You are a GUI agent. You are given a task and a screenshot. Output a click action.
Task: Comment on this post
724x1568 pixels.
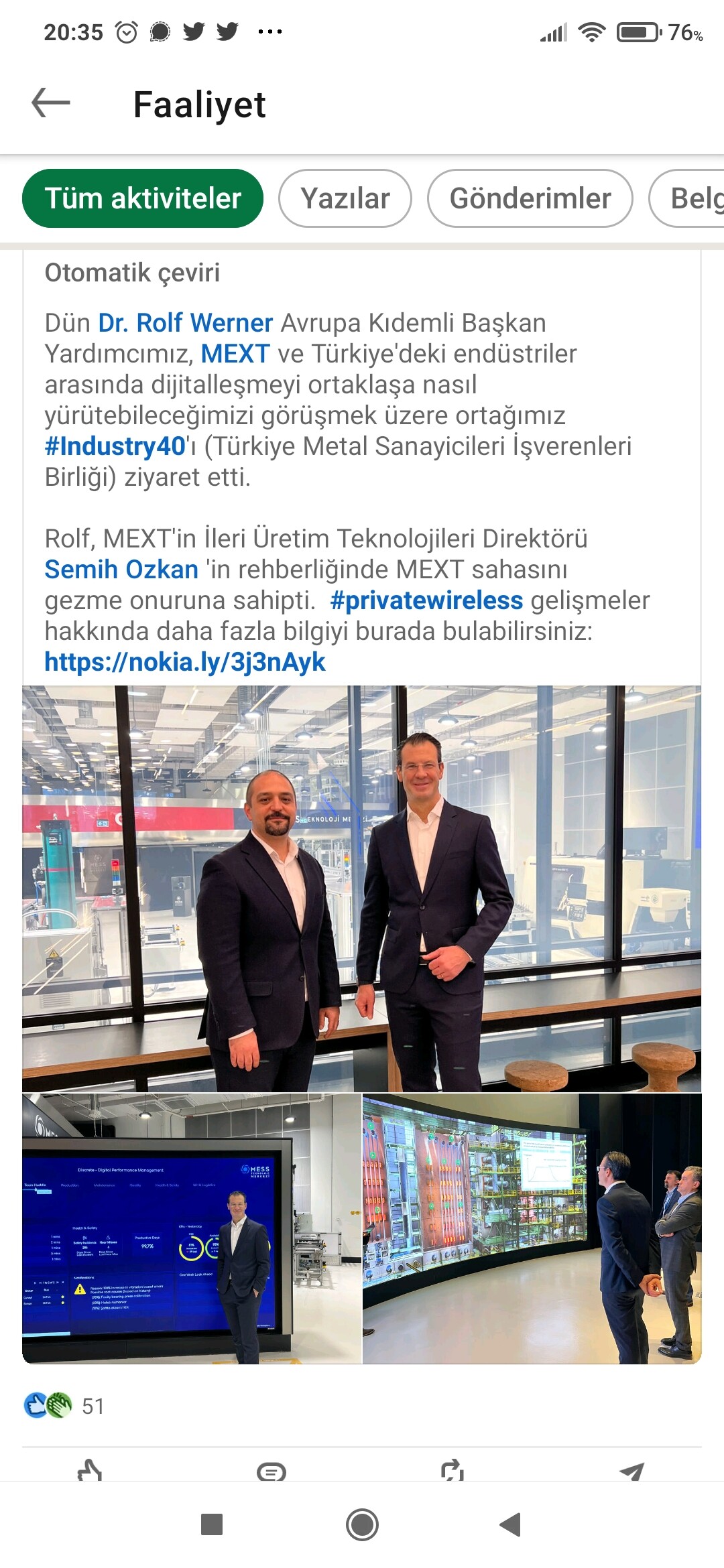271,1471
